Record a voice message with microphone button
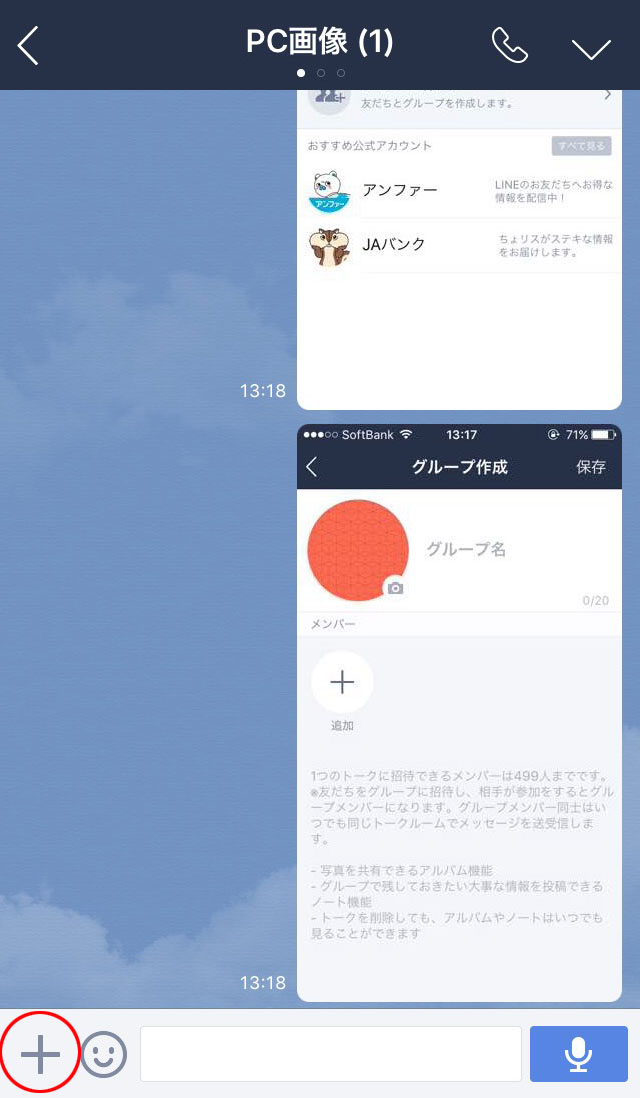Viewport: 640px width, 1098px height. pos(578,1054)
